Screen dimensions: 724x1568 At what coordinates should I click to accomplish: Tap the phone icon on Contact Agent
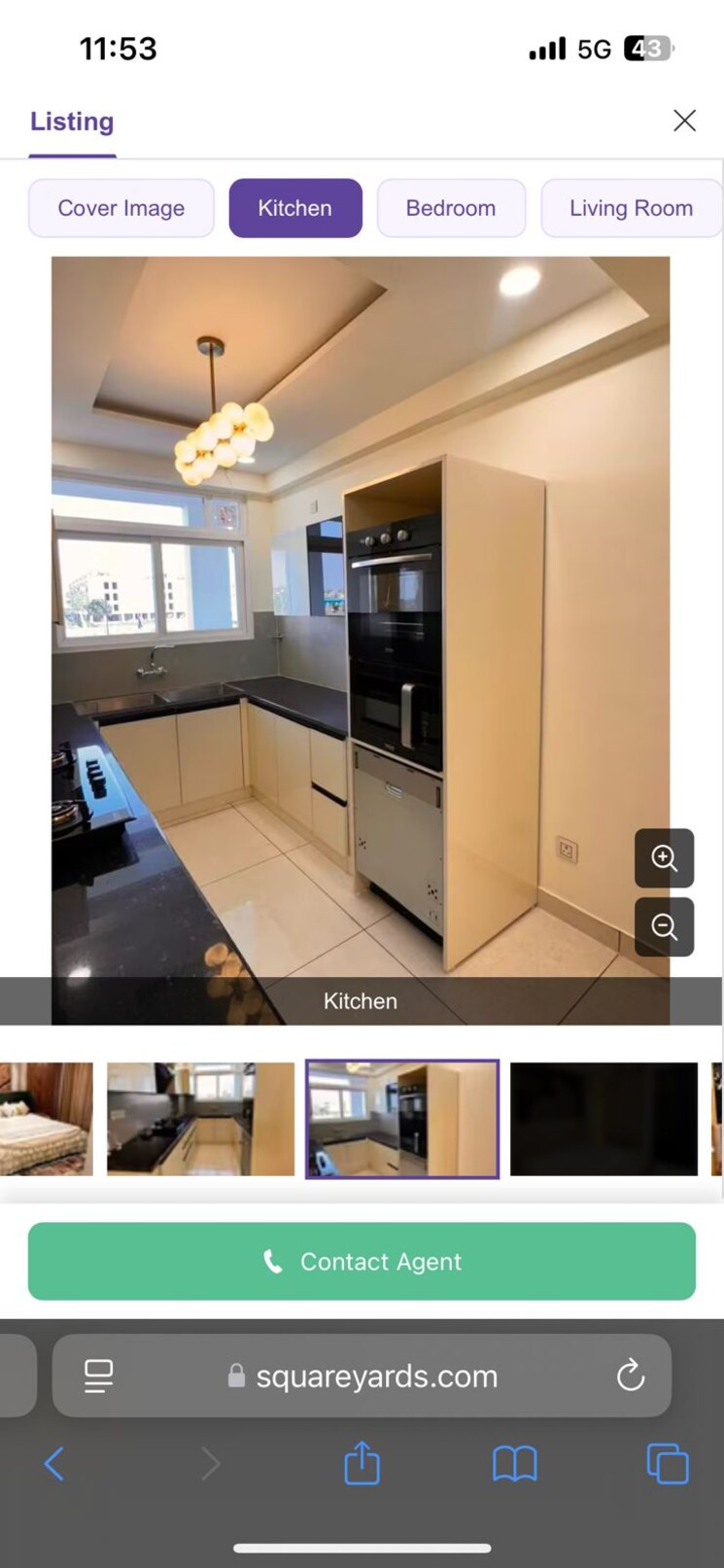coord(272,1261)
